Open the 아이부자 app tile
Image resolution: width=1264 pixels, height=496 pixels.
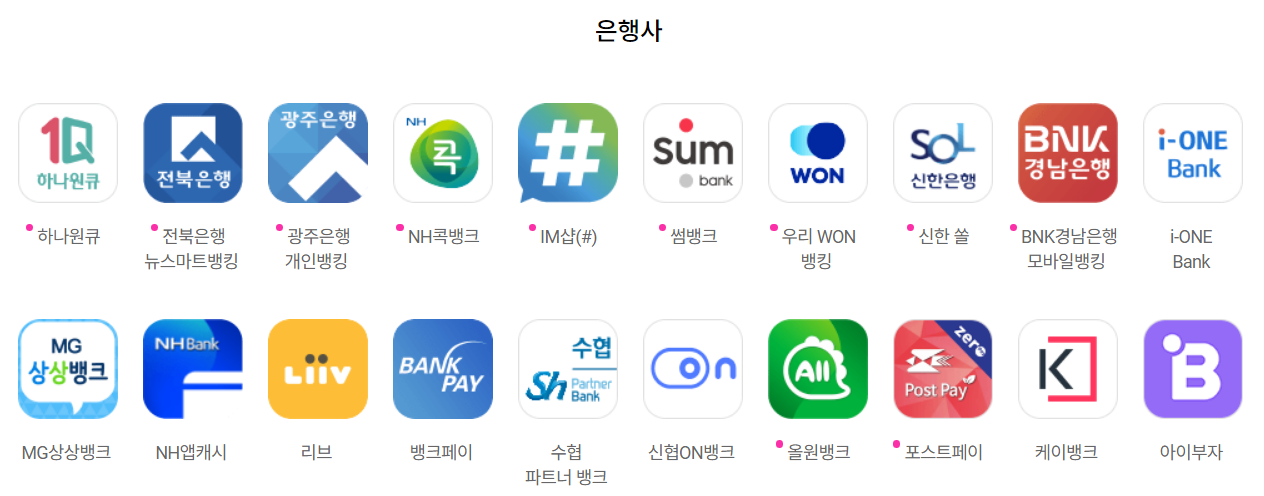(x=1193, y=369)
